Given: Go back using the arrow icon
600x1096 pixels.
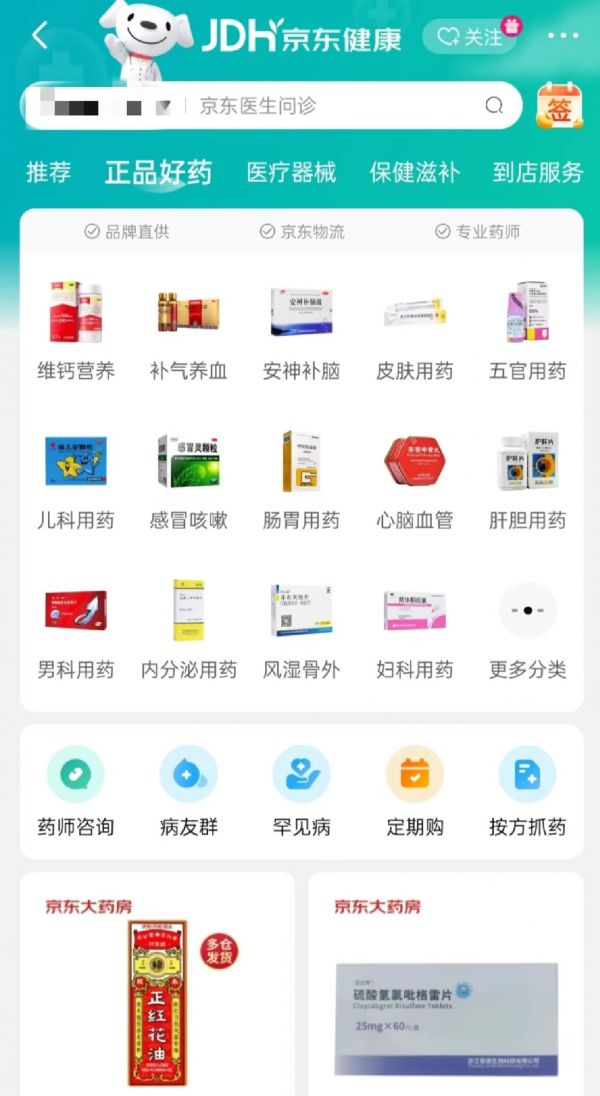Looking at the screenshot, I should (x=40, y=36).
